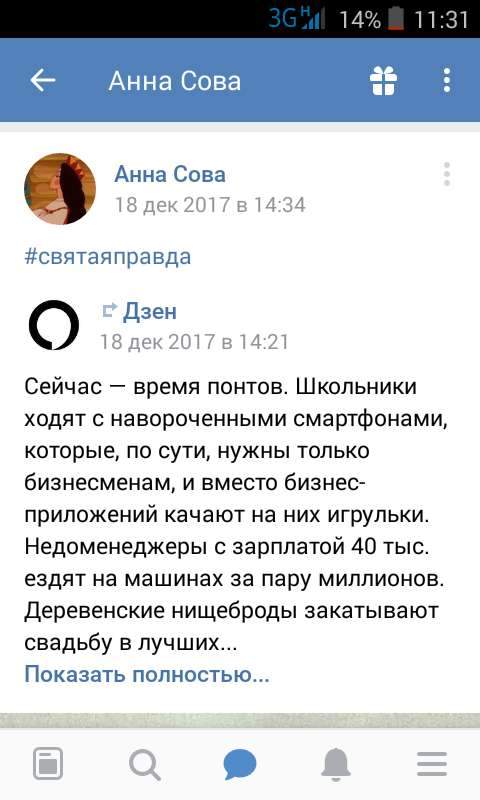Open the reposted source Дзен
480x800 pixels.
[149, 311]
